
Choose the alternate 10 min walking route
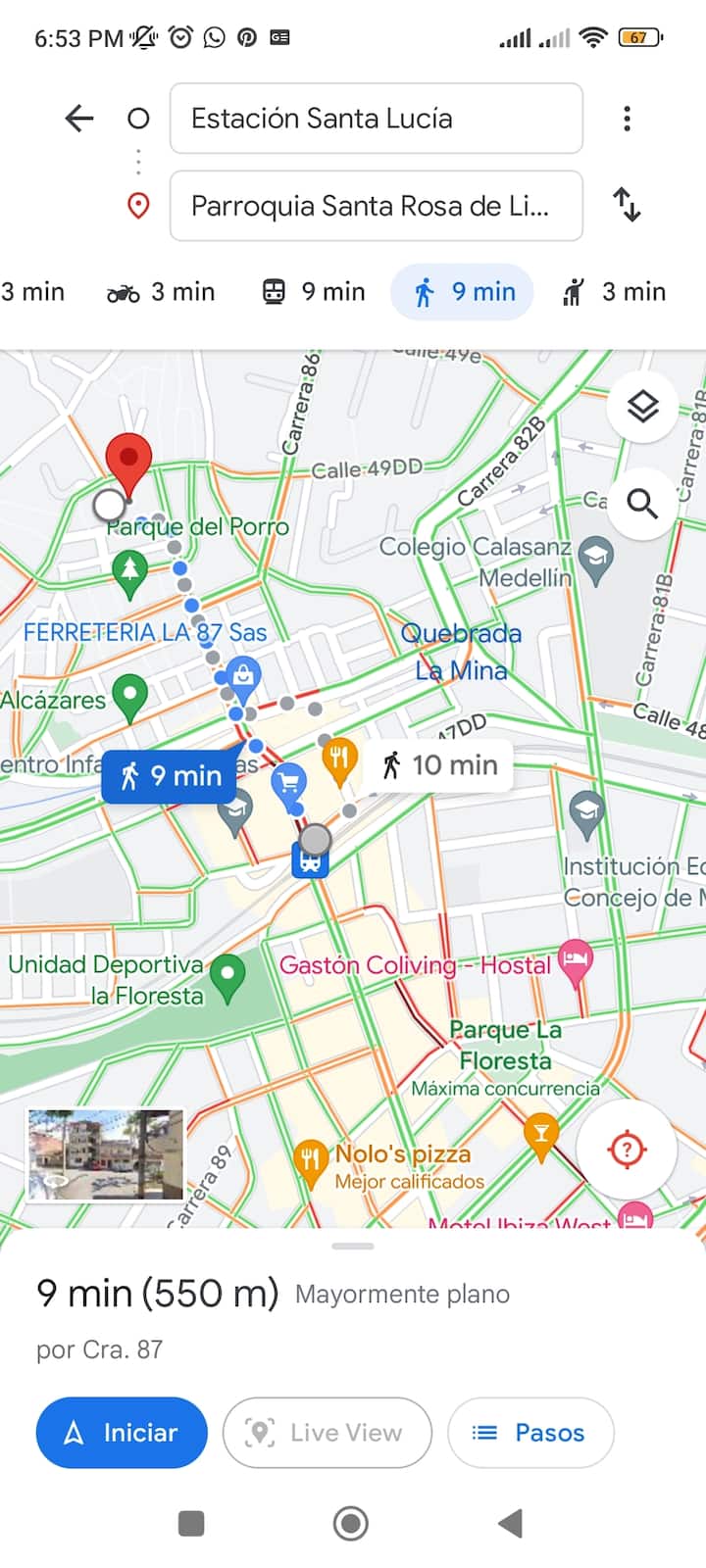pyautogui.click(x=440, y=764)
